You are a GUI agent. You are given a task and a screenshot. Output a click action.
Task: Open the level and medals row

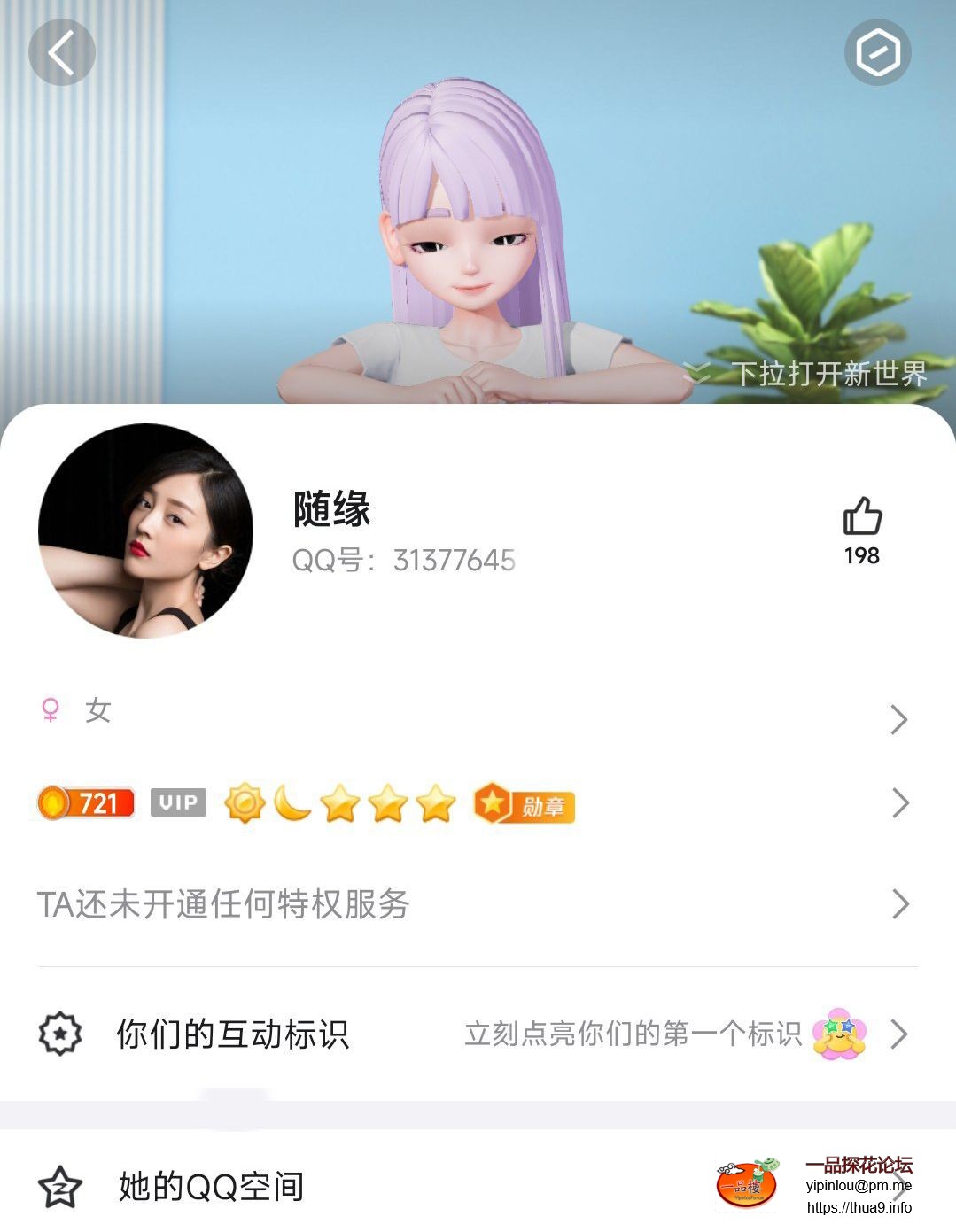point(477,803)
